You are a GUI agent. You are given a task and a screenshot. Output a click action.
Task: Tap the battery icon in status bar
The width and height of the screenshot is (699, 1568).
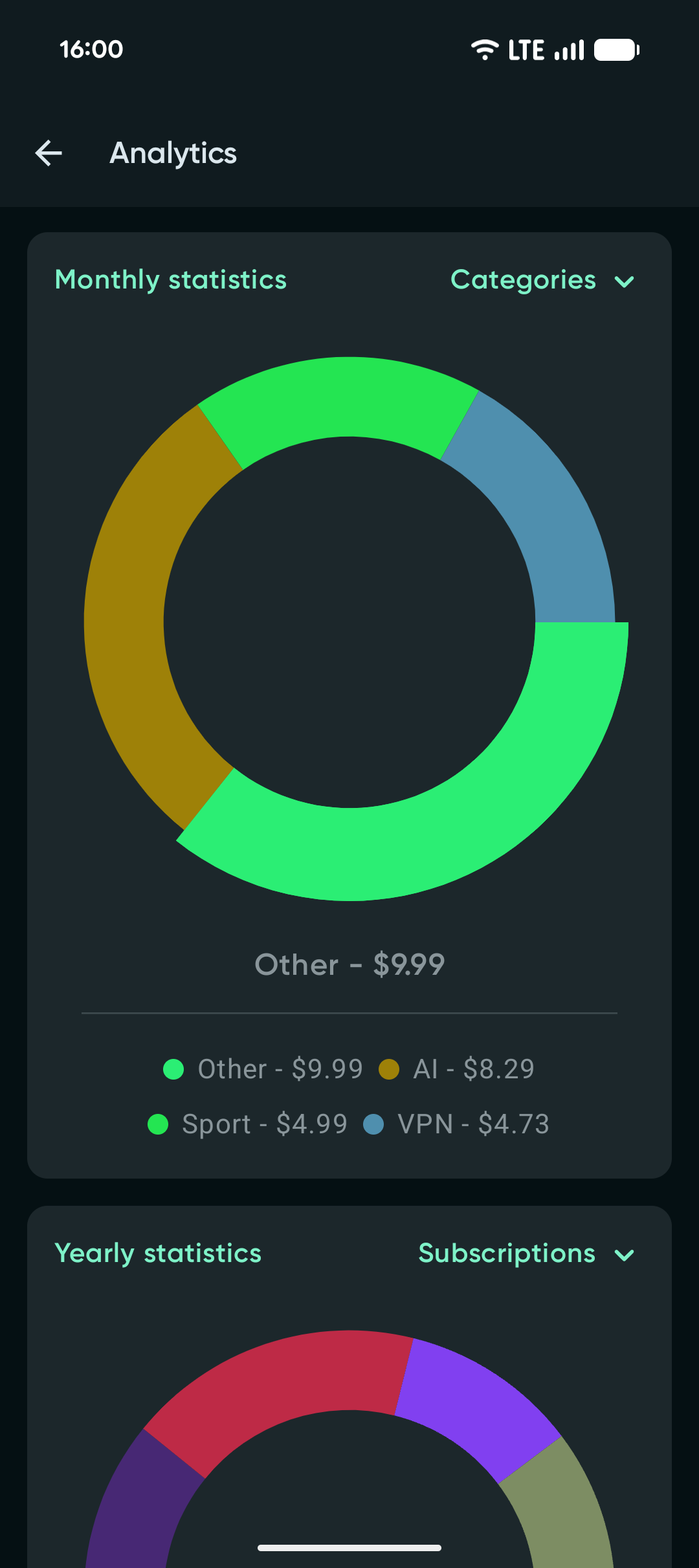click(x=616, y=49)
